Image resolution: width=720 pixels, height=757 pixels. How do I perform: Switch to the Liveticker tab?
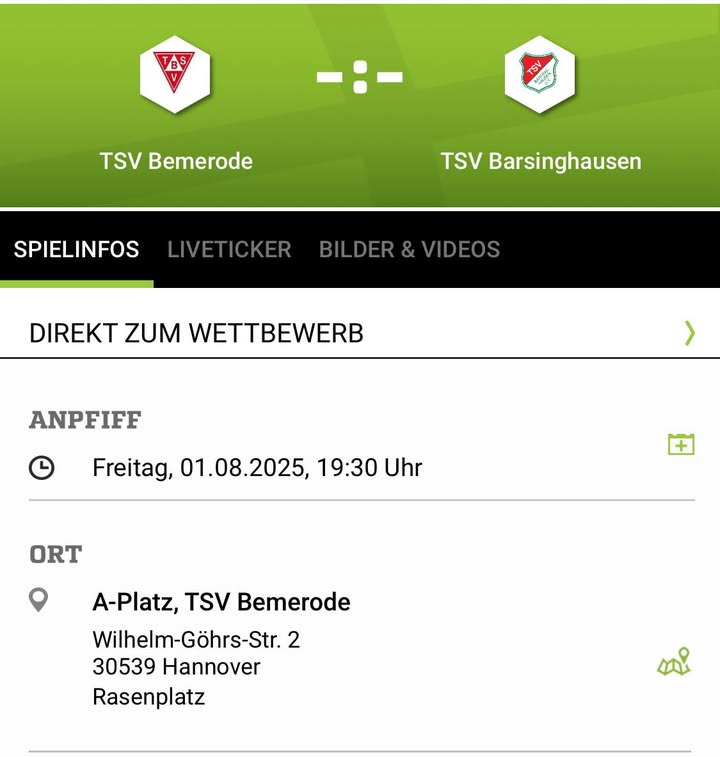tap(229, 250)
